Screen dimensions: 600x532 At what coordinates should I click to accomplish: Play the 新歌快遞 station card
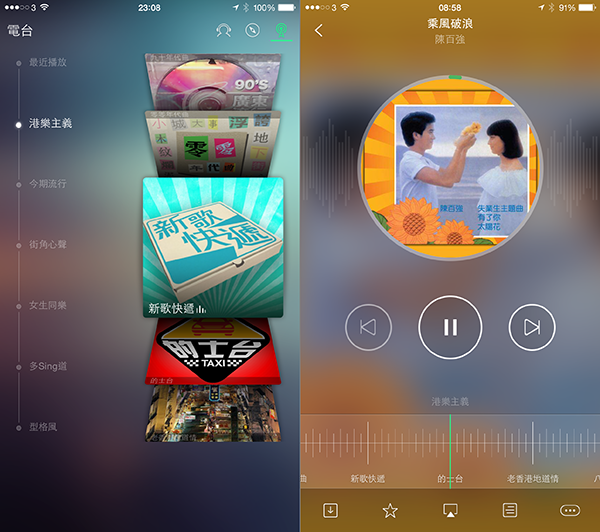(212, 247)
